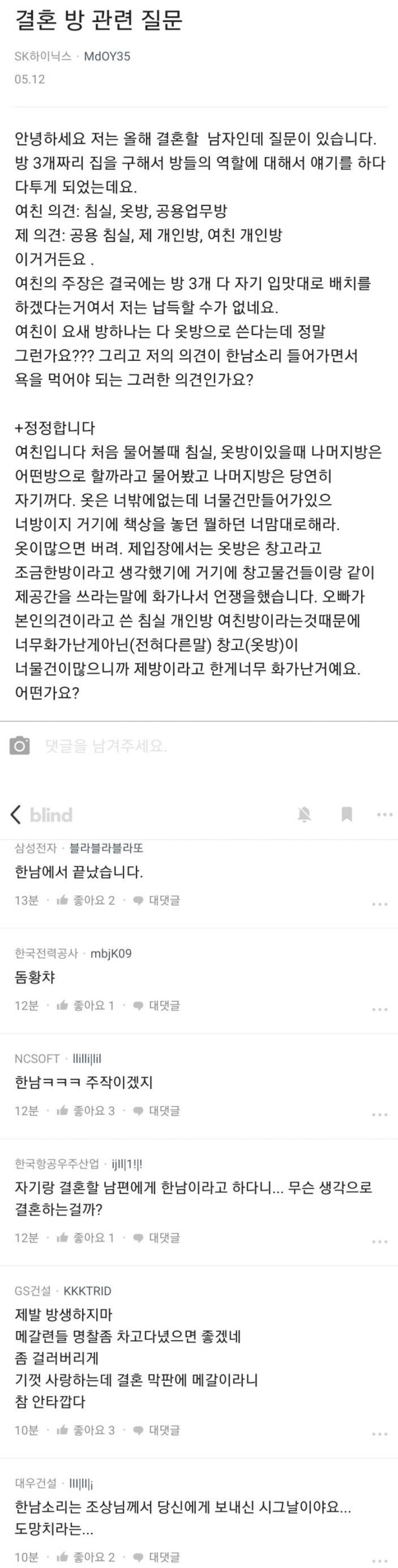Open options for the 삼성전자 comment

[x=380, y=904]
